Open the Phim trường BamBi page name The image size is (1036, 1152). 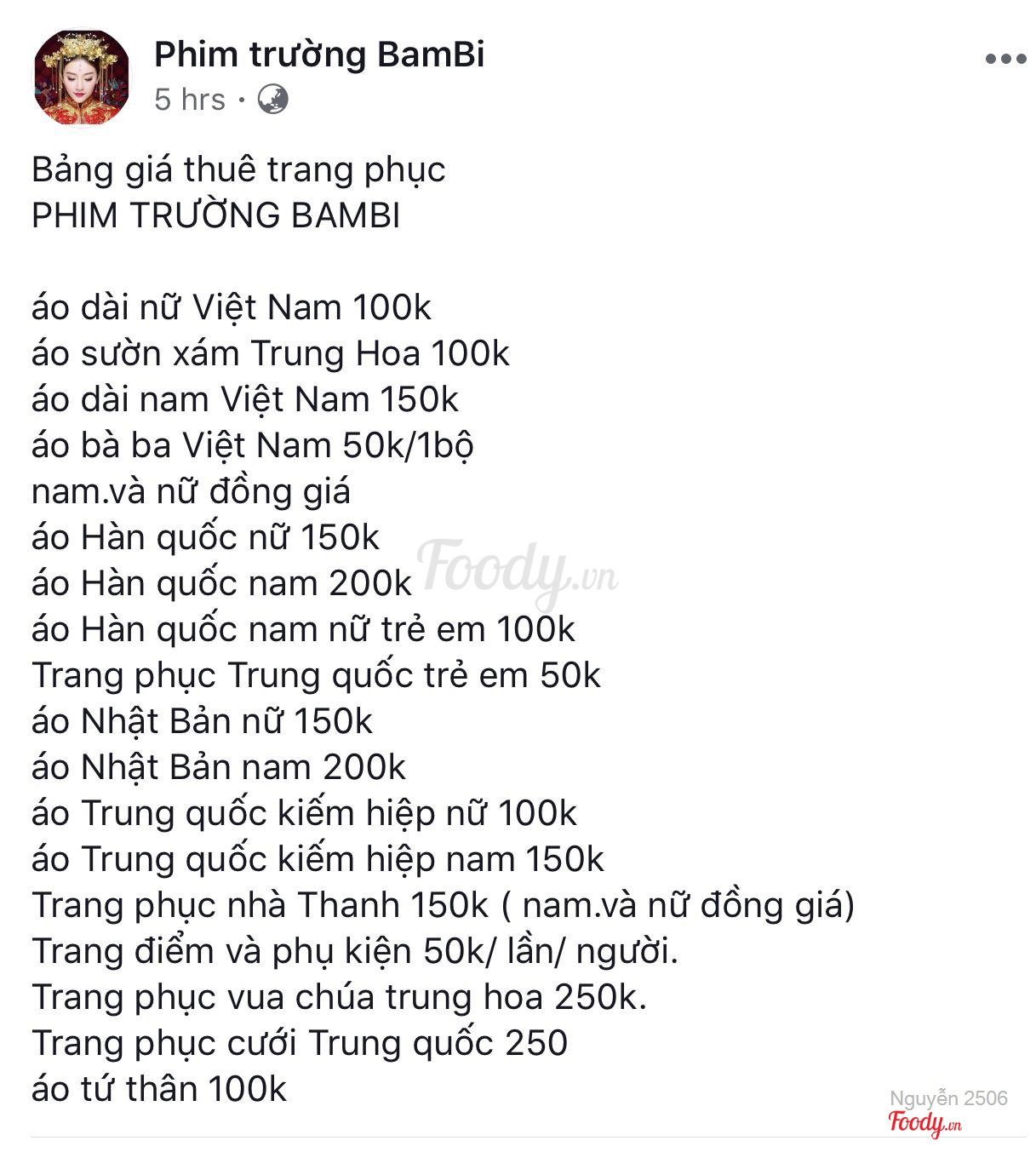(319, 54)
